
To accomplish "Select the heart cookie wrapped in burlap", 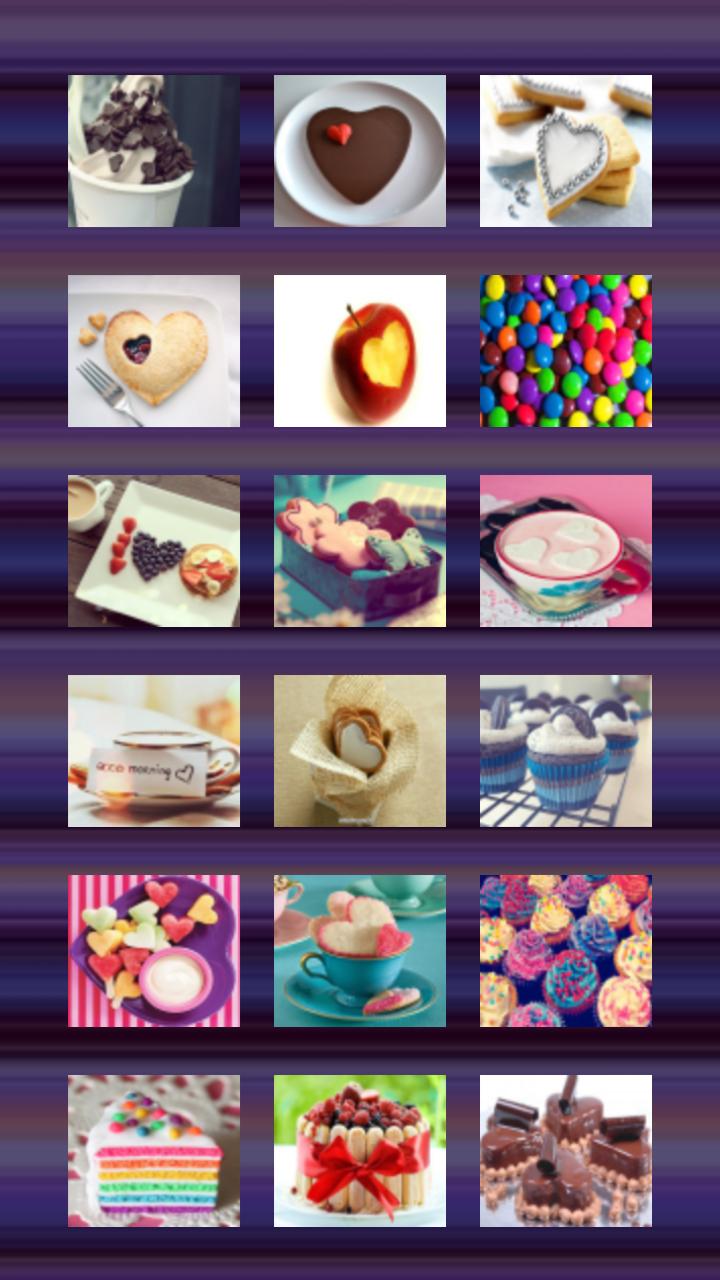I will click(x=360, y=750).
